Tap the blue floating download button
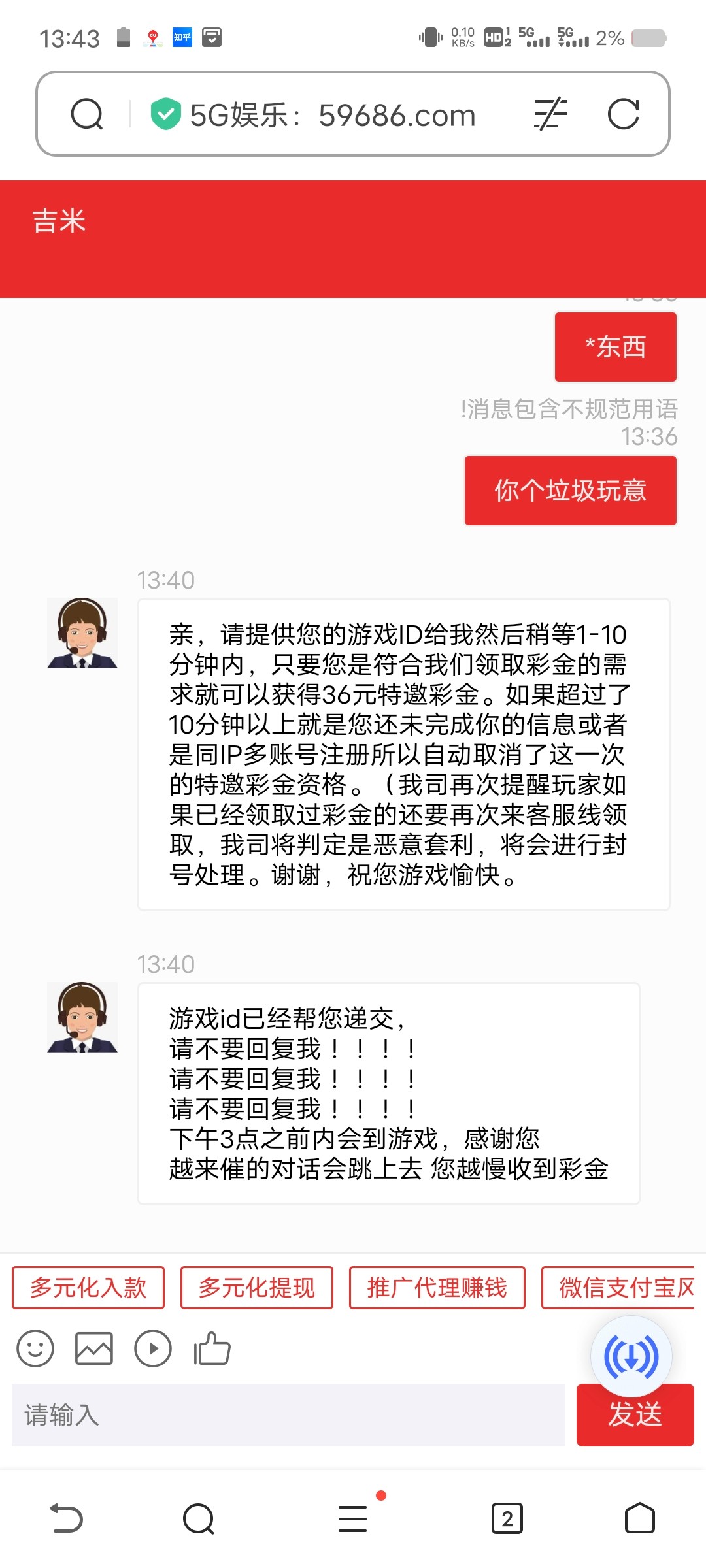Screen dimensions: 706x1568 point(631,1357)
